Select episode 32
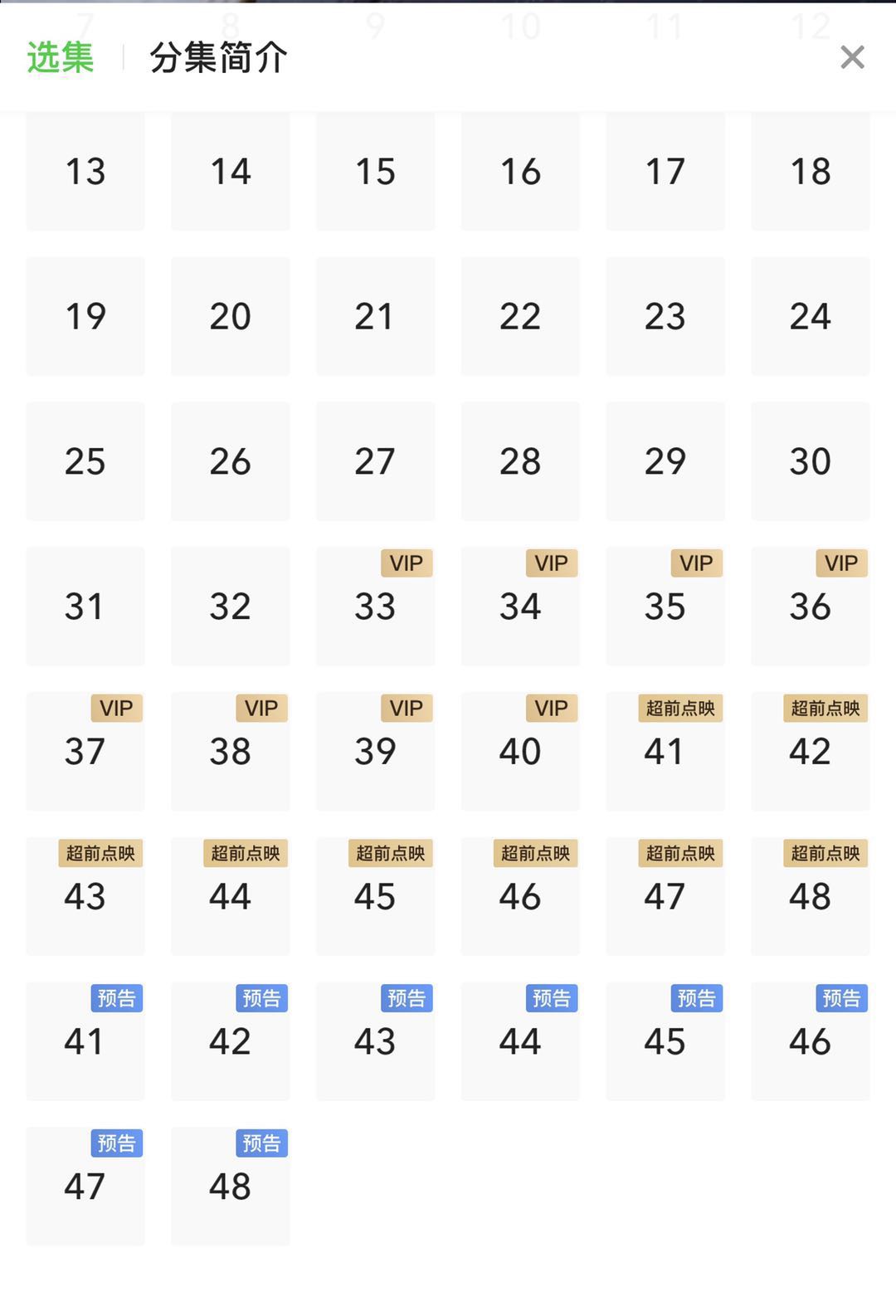Screen dimensions: 896x1316 [230, 607]
